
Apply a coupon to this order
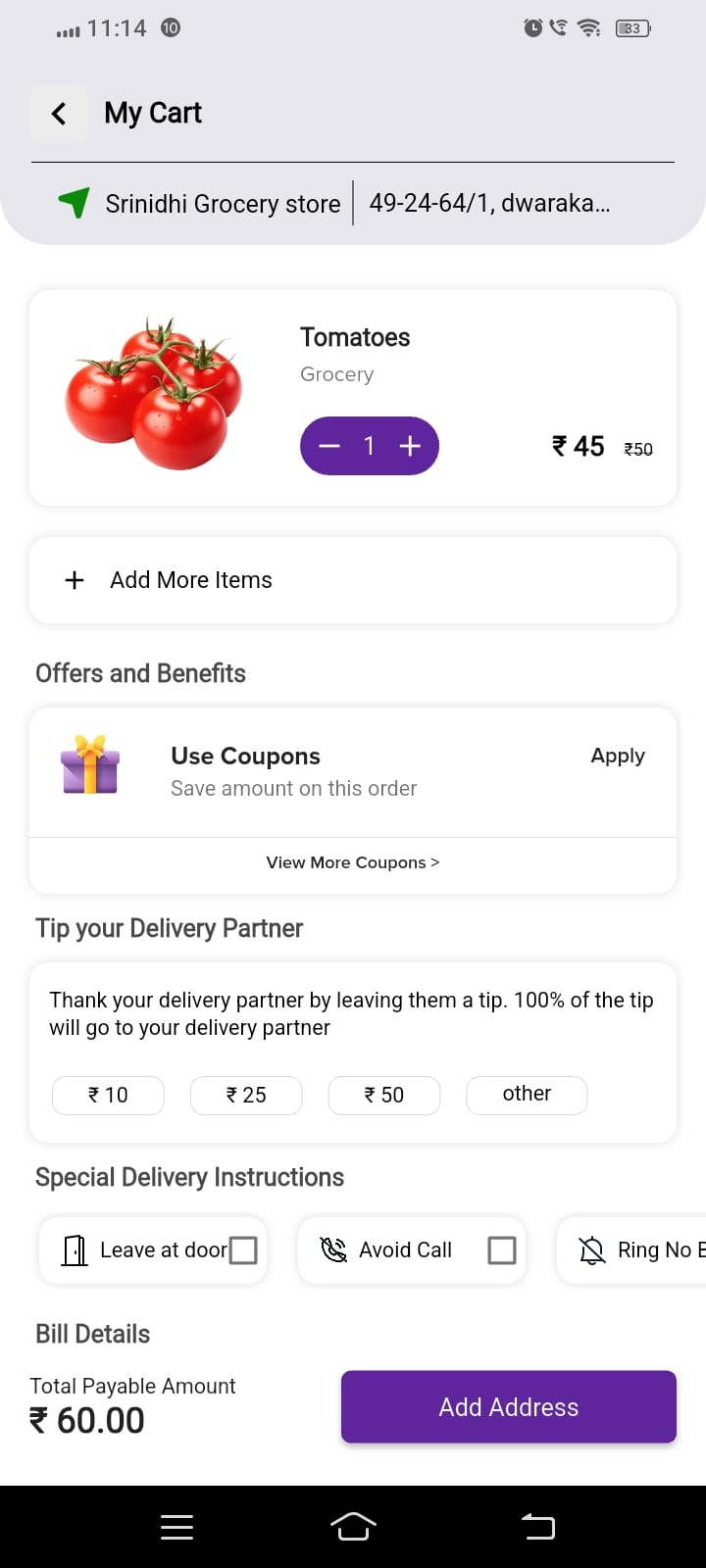coord(617,756)
